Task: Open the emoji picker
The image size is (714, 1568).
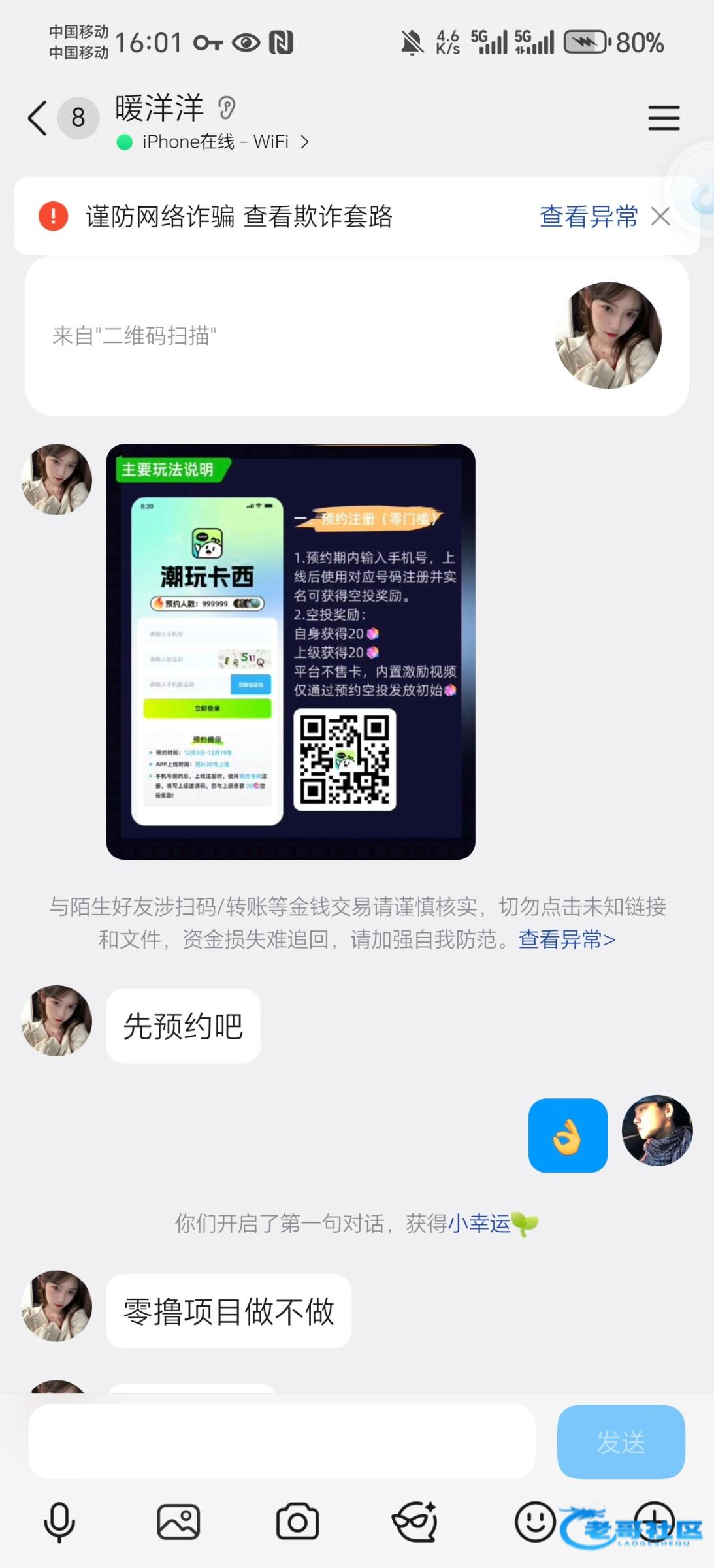Action: [535, 1522]
